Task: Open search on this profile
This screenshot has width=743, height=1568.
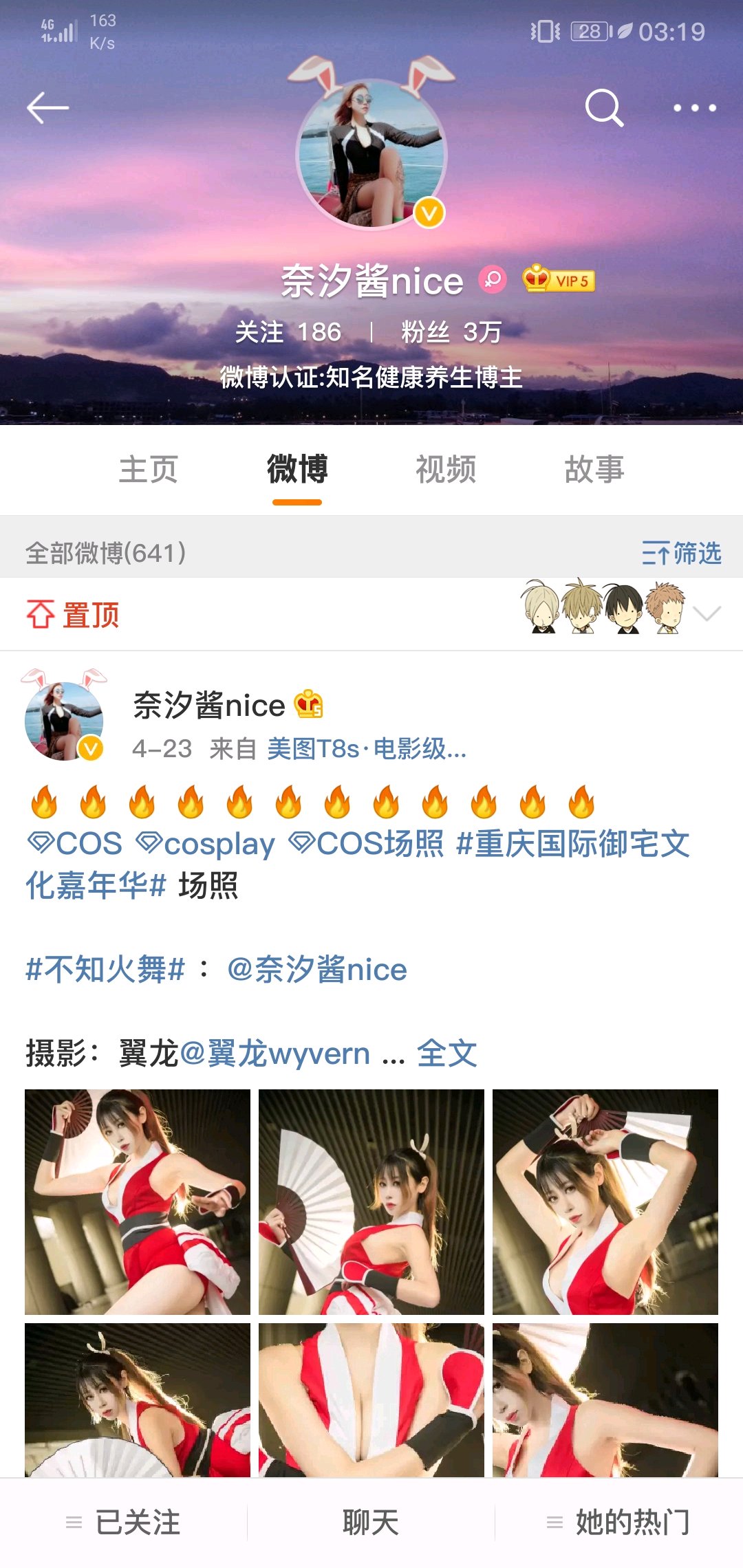Action: point(603,108)
